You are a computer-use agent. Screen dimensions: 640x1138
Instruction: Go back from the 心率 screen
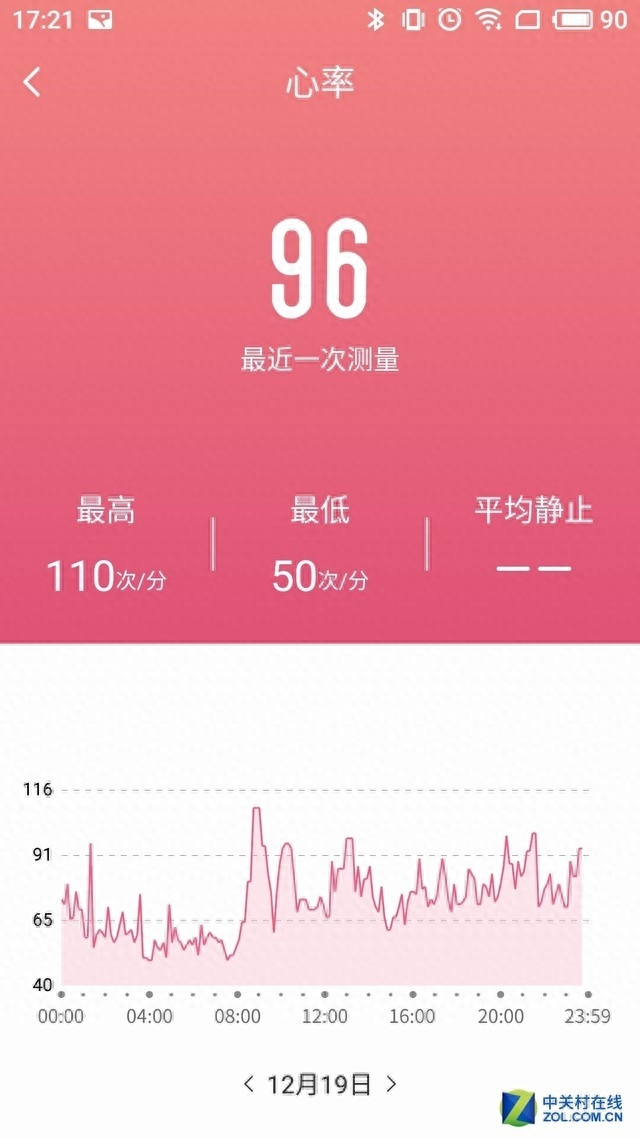tap(32, 82)
